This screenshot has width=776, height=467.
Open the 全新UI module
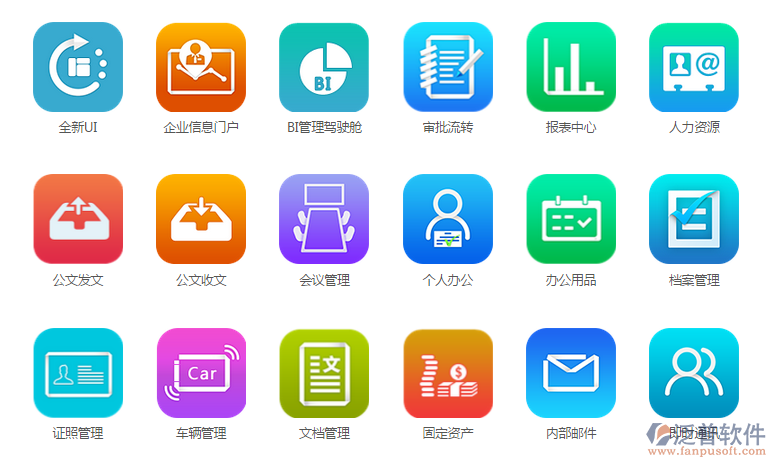click(78, 67)
